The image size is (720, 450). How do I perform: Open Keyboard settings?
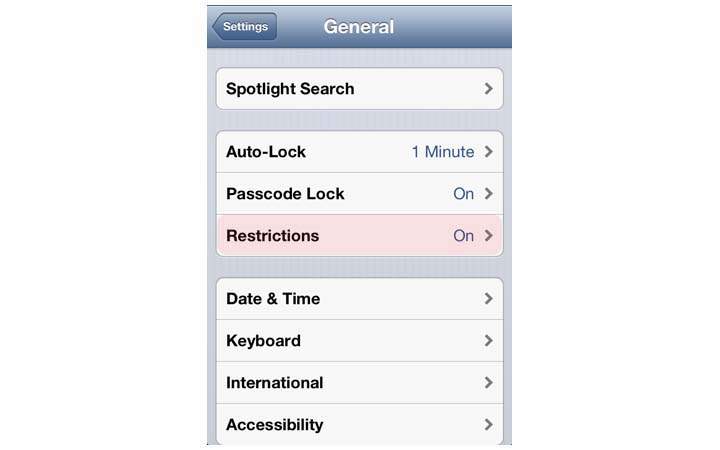[x=360, y=341]
